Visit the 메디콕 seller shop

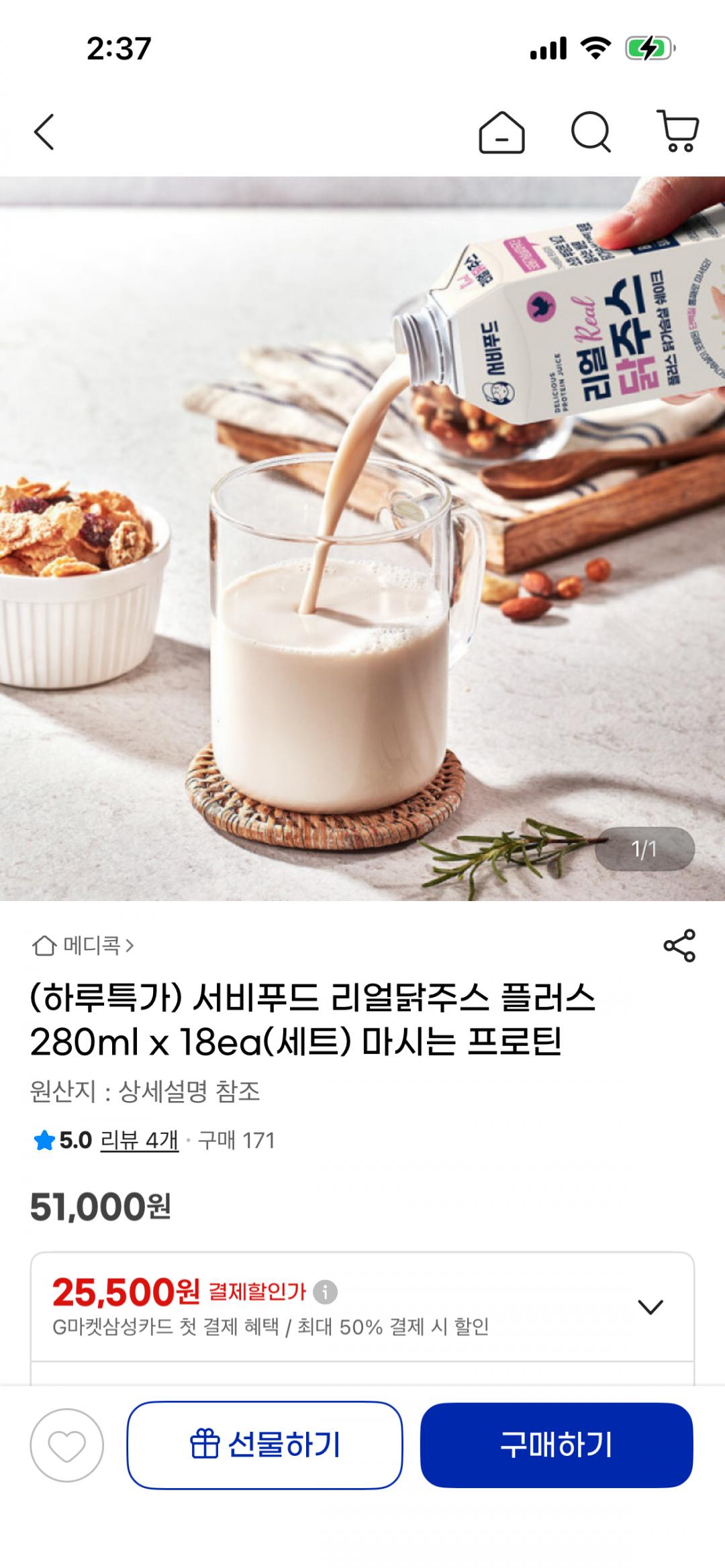pos(83,945)
